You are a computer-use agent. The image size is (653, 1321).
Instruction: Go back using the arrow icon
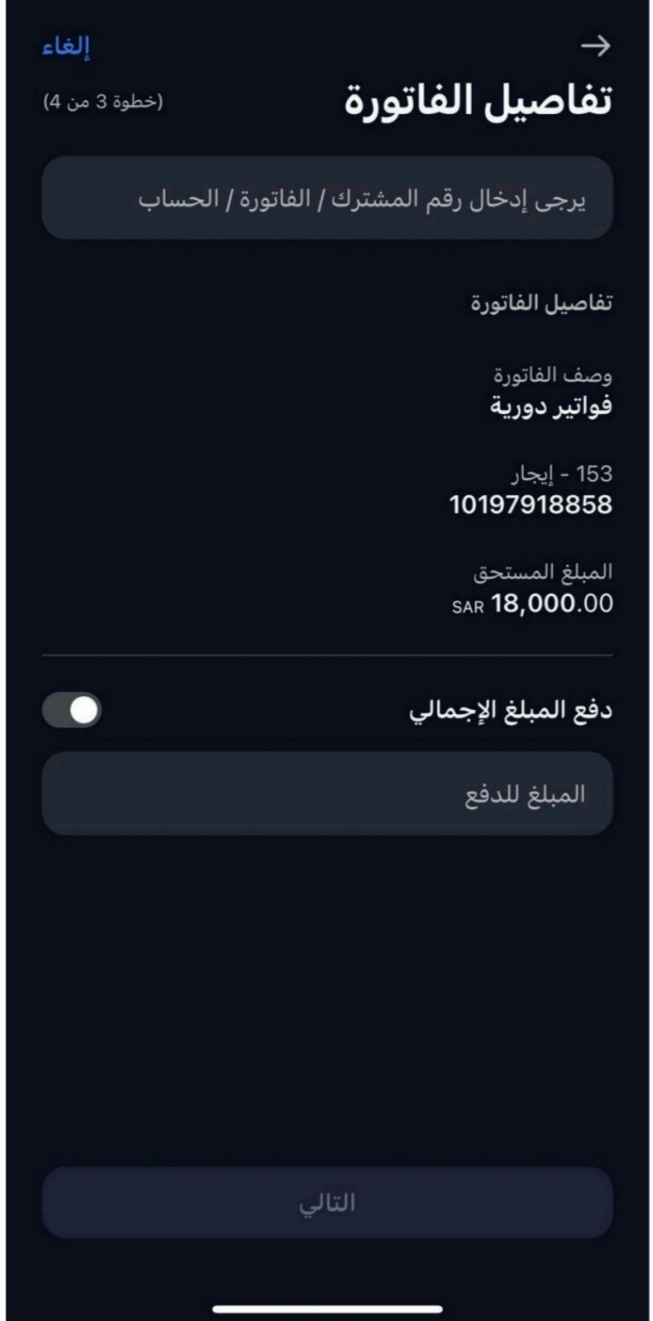click(596, 46)
